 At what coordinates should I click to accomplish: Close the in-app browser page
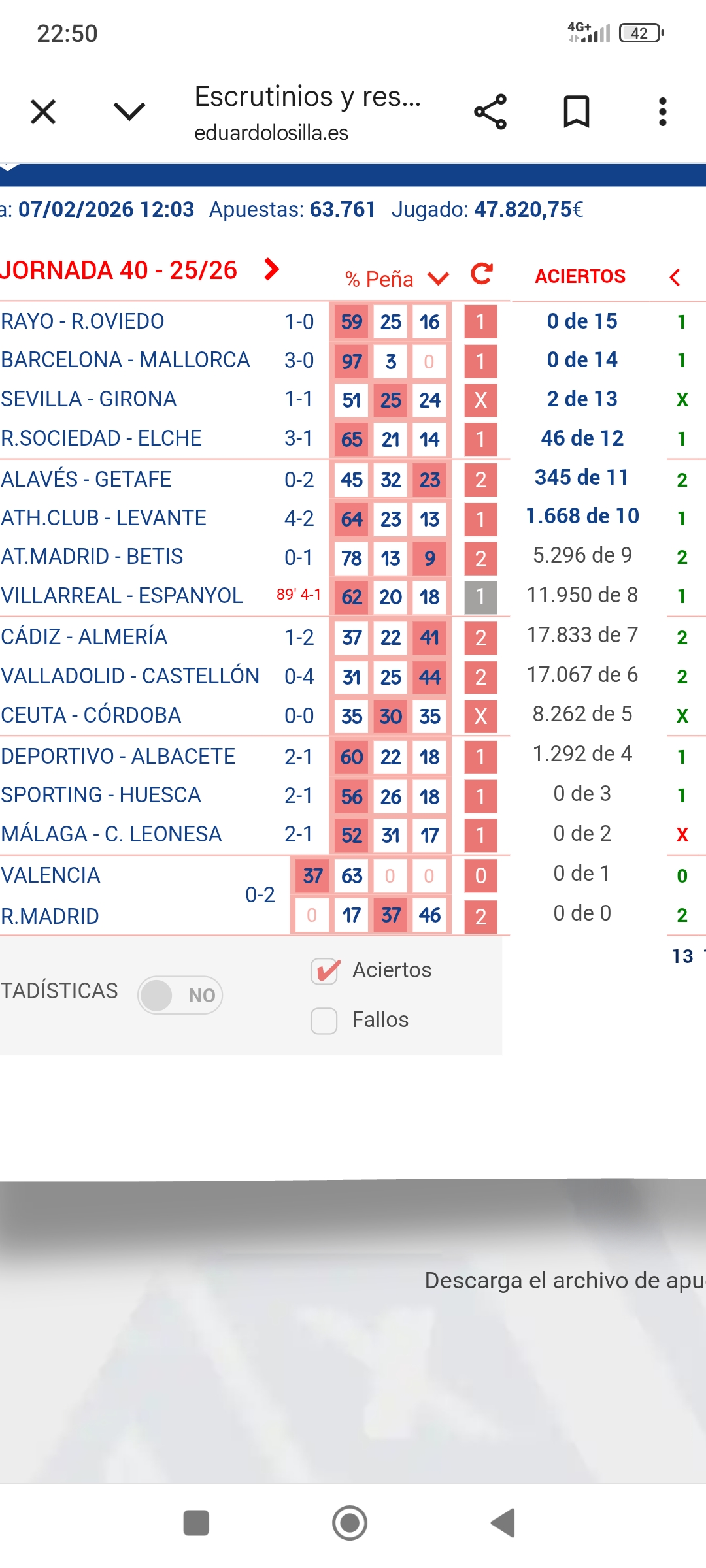point(43,112)
